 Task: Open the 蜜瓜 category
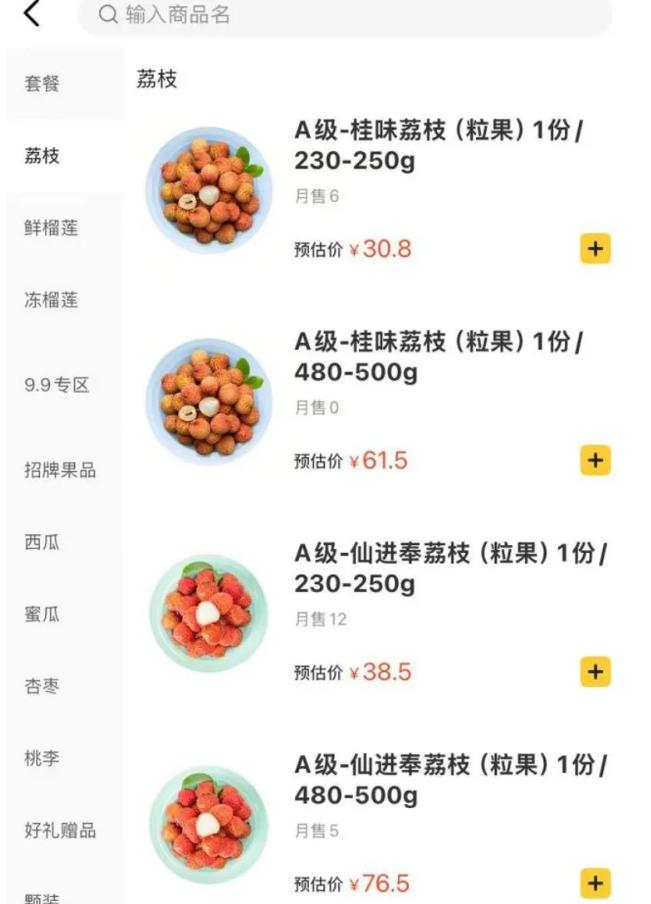[x=42, y=615]
